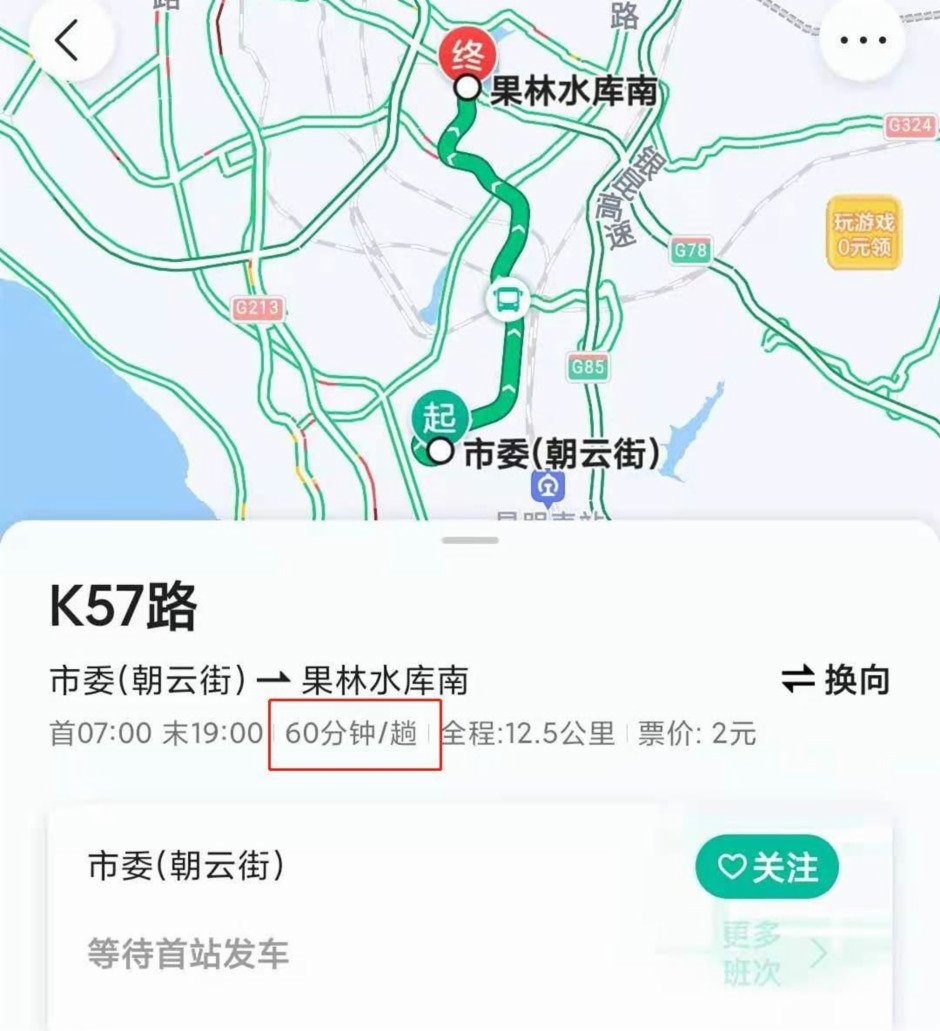Screen dimensions: 940x1031
Task: Follow the route with 关注 button
Action: [767, 867]
